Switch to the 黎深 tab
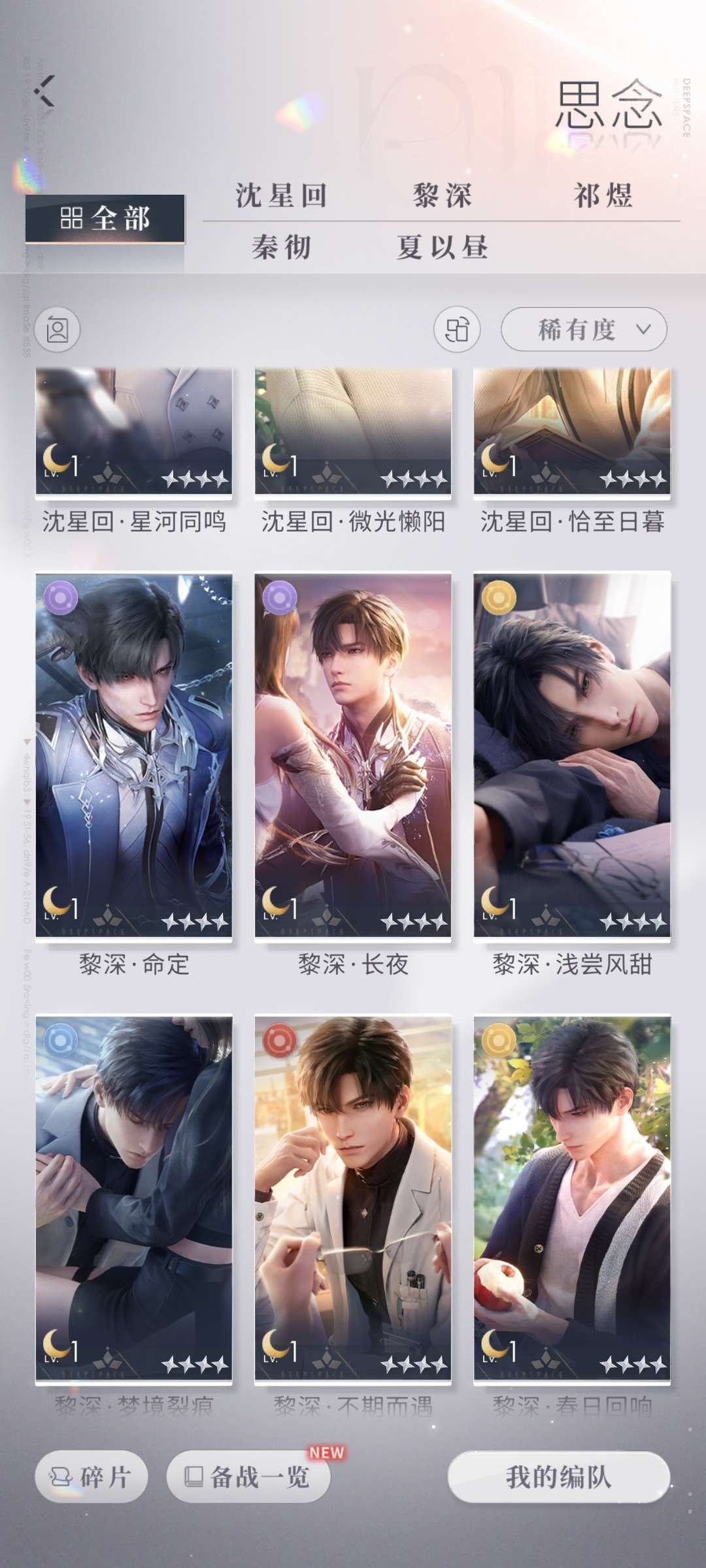Viewport: 706px width, 1568px height. point(442,195)
